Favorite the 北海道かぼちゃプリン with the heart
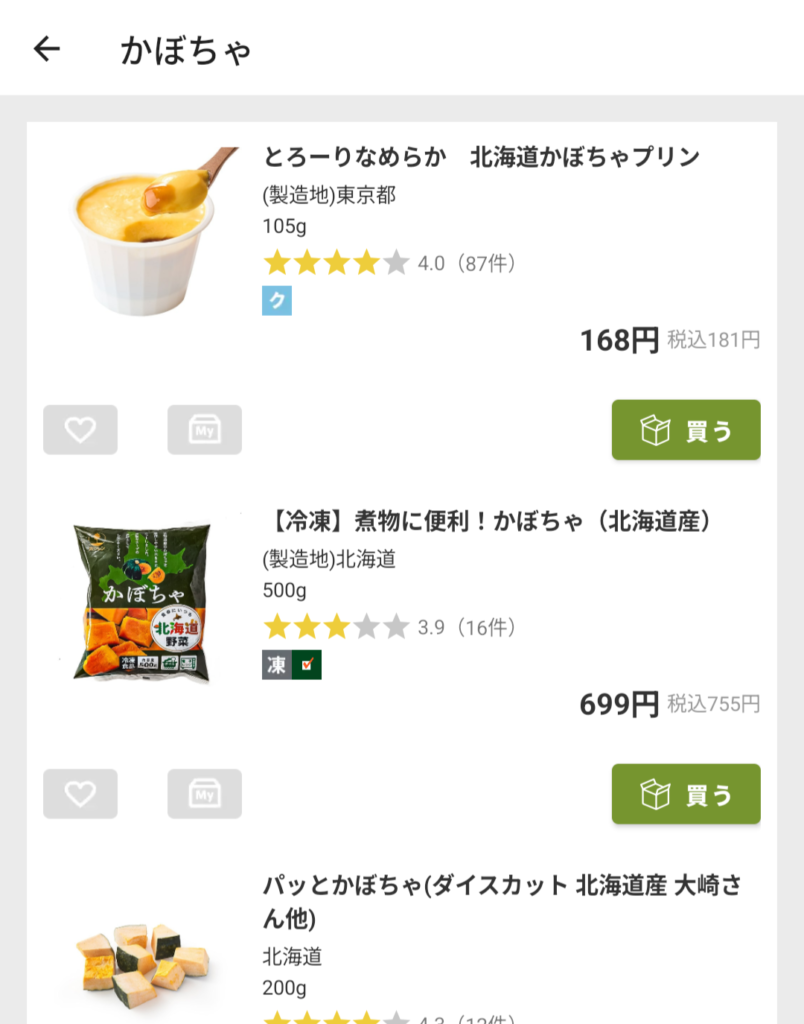804x1024 pixels. tap(80, 430)
